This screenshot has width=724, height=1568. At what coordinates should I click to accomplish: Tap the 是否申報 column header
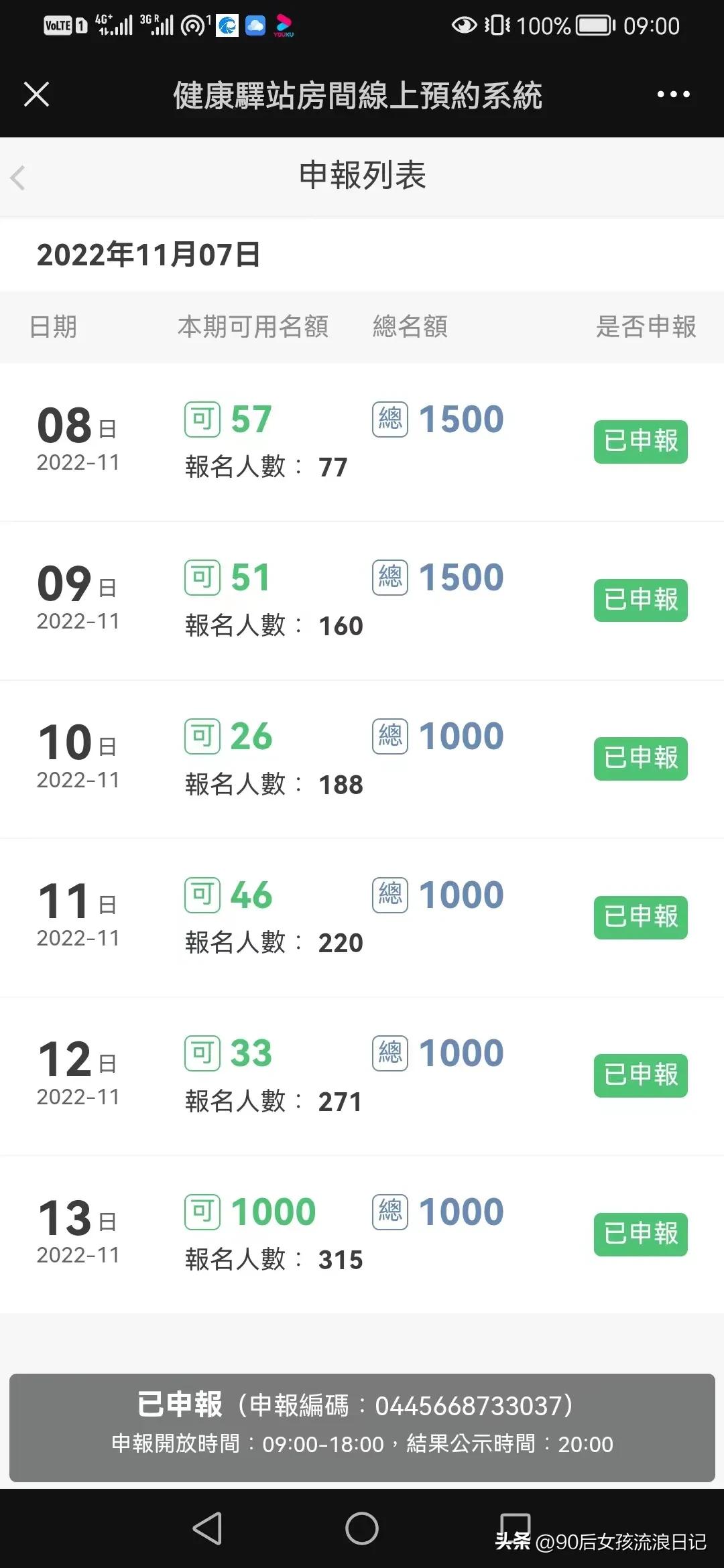[x=646, y=328]
